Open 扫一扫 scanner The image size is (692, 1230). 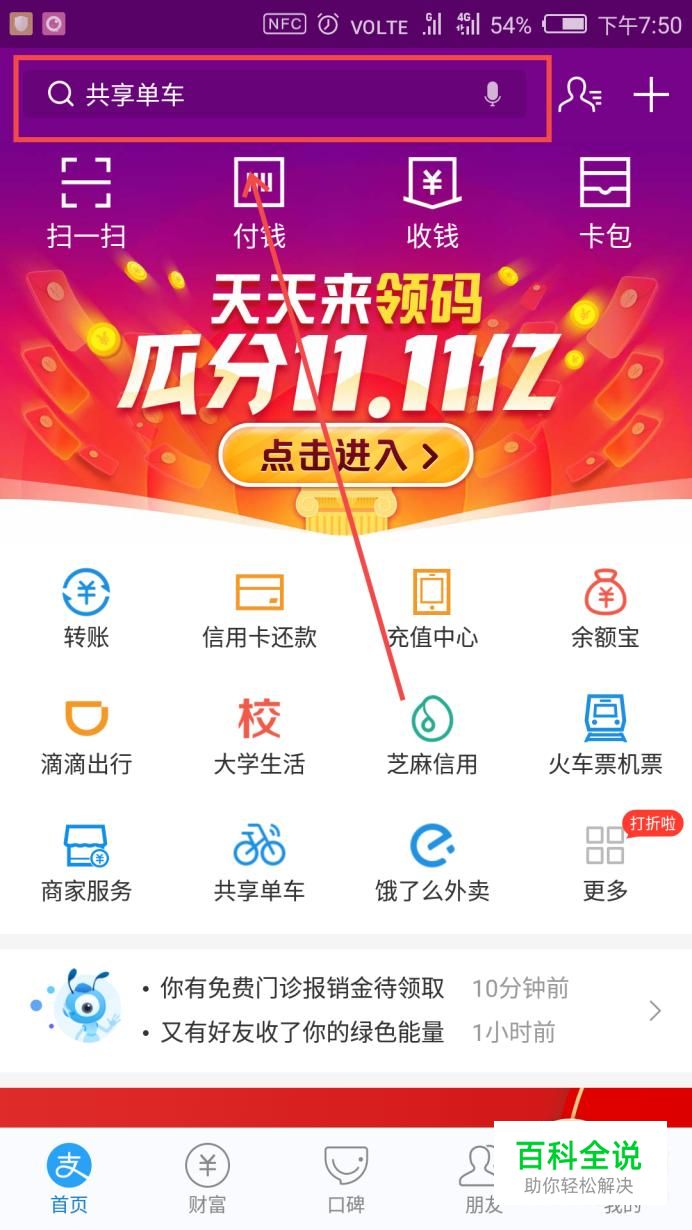pyautogui.click(x=86, y=203)
